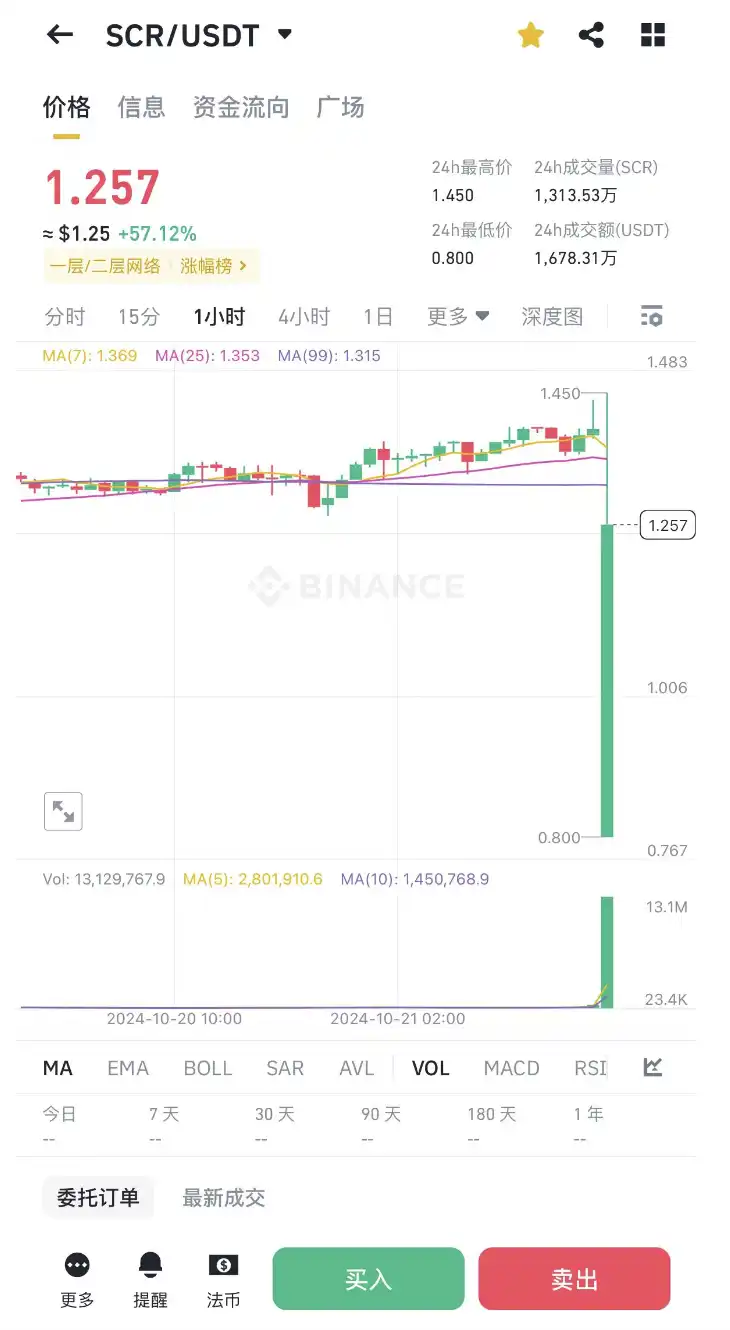The image size is (730, 1330).
Task: Open the 涨幅榜 link
Action: click(213, 266)
